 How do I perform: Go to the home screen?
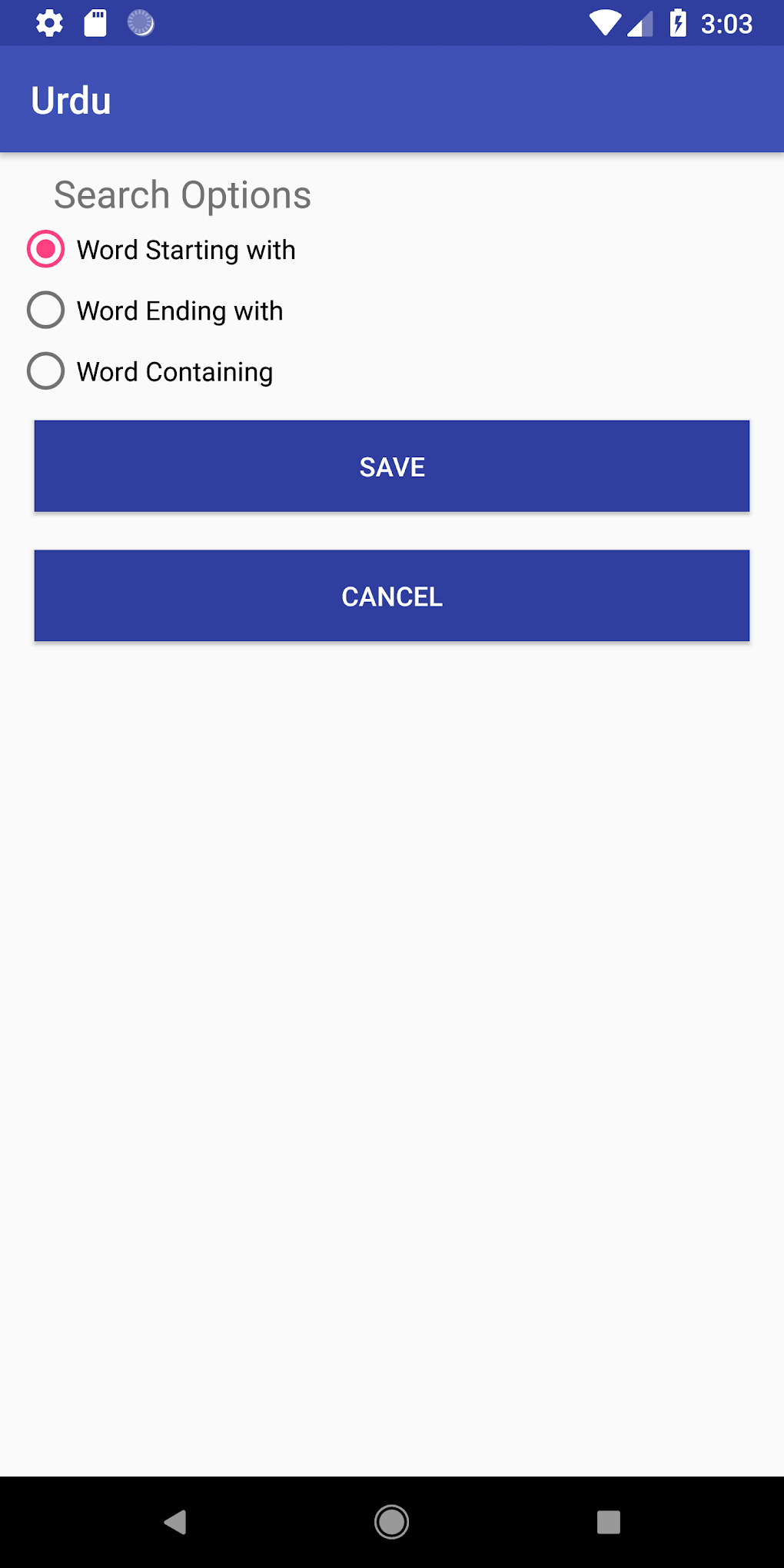click(392, 1522)
